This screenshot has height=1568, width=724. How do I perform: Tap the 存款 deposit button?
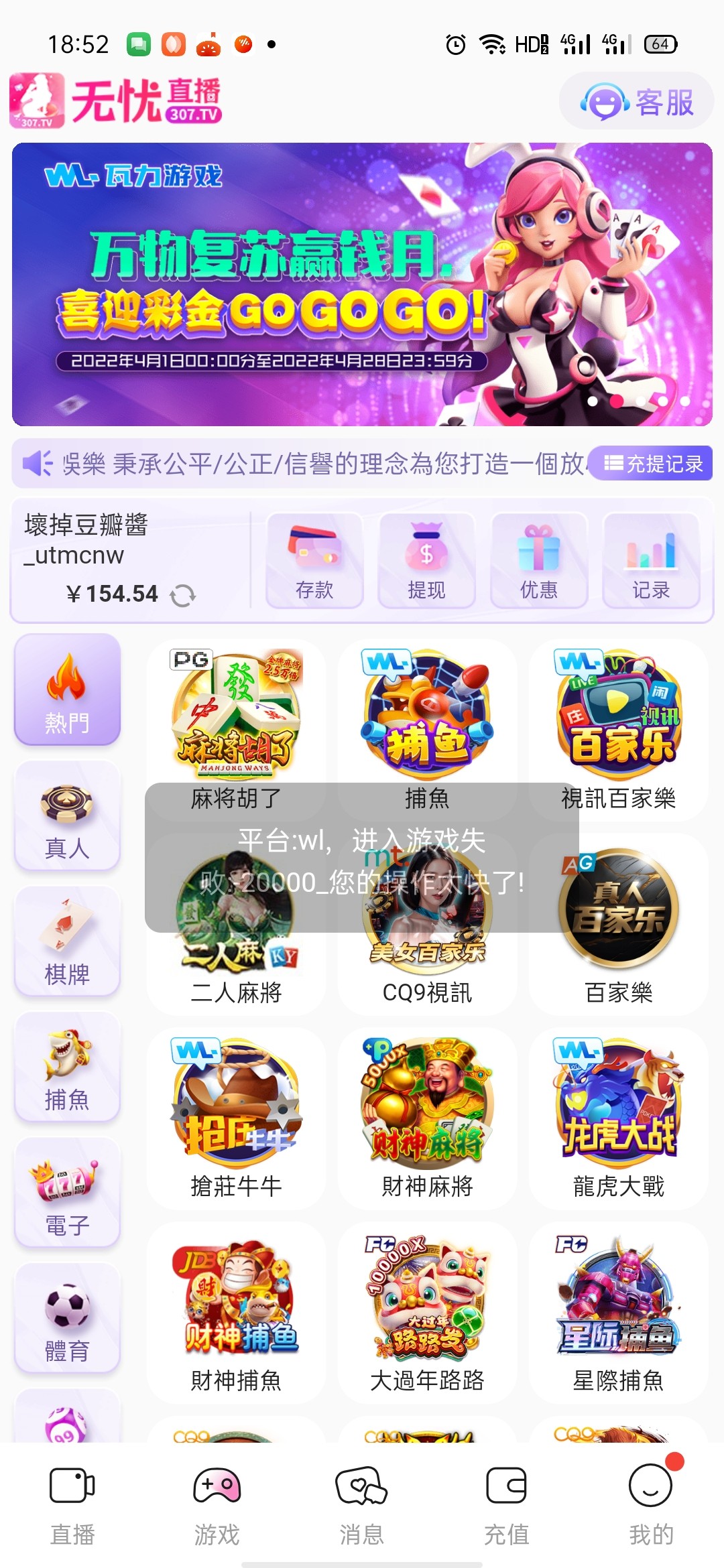click(x=314, y=561)
